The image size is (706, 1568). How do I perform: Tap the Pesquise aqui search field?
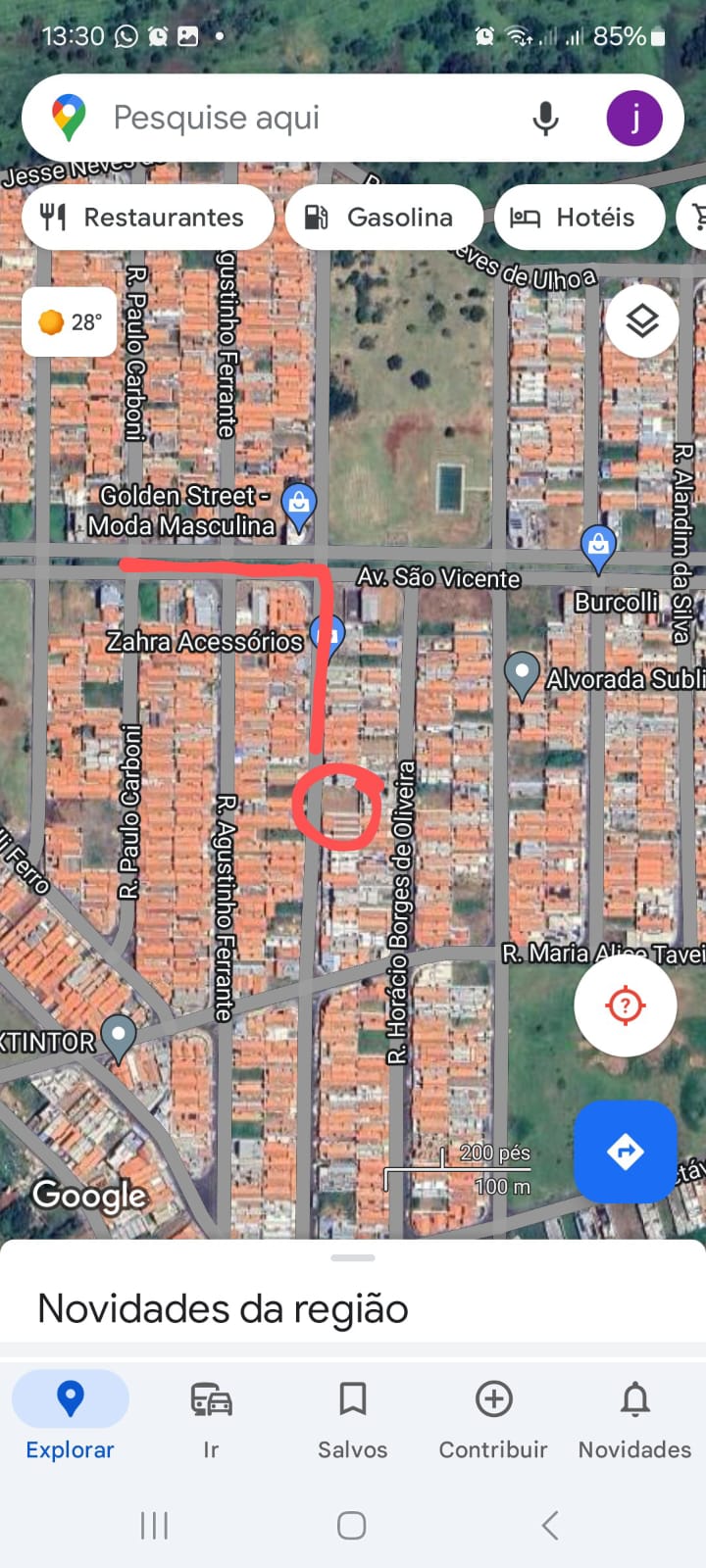(x=294, y=118)
